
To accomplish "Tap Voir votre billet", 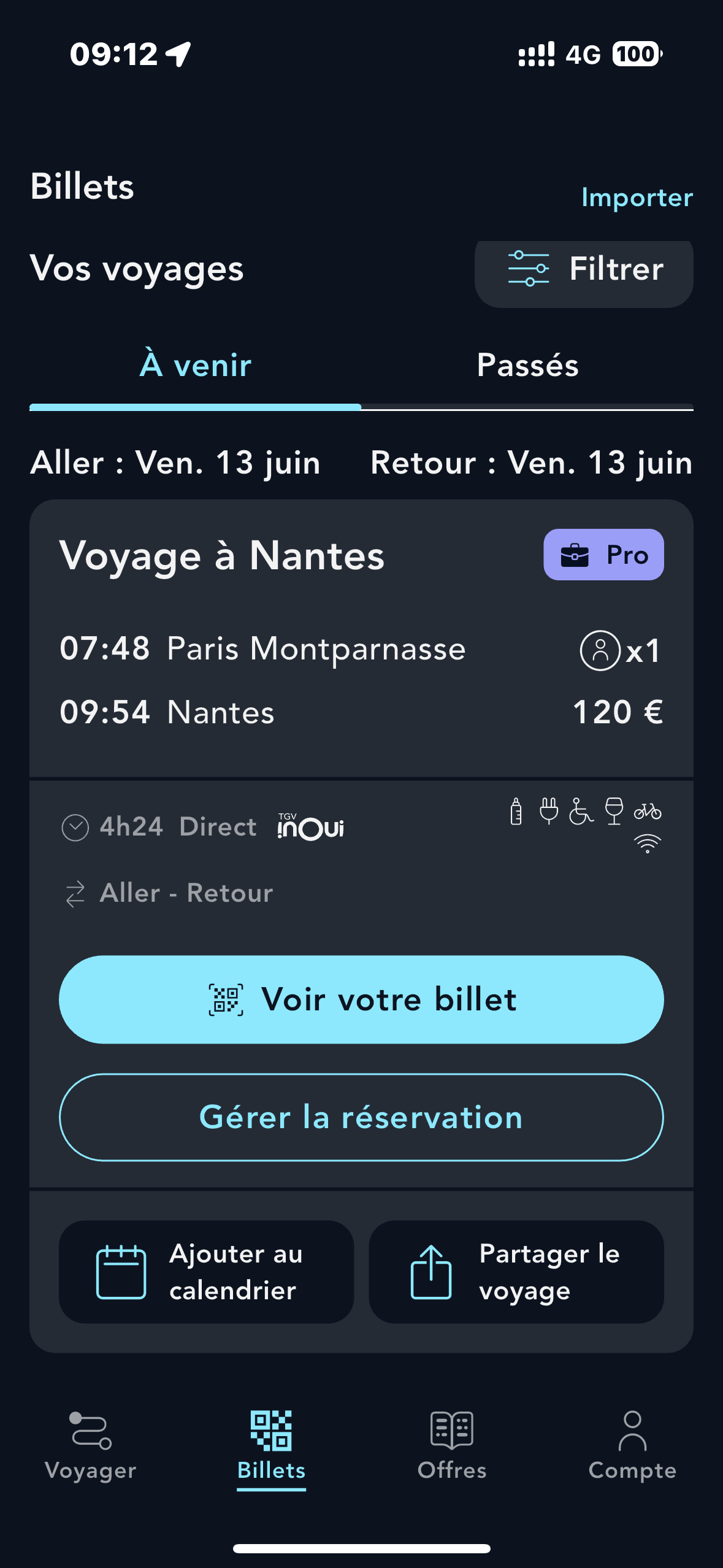I will click(361, 999).
